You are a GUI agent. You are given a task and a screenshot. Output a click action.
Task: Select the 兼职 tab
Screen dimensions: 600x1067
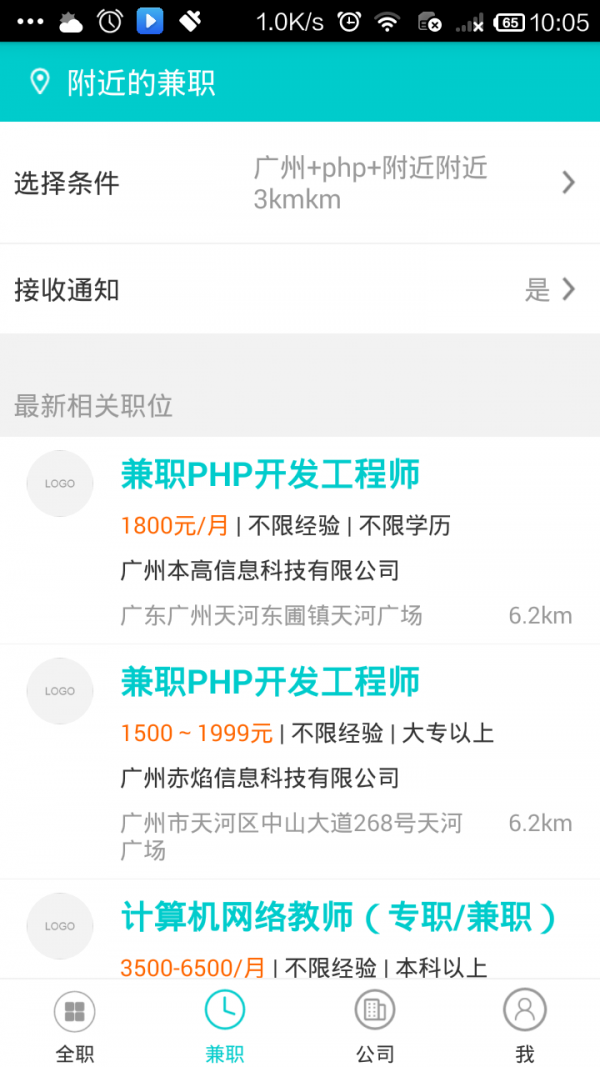225,1025
